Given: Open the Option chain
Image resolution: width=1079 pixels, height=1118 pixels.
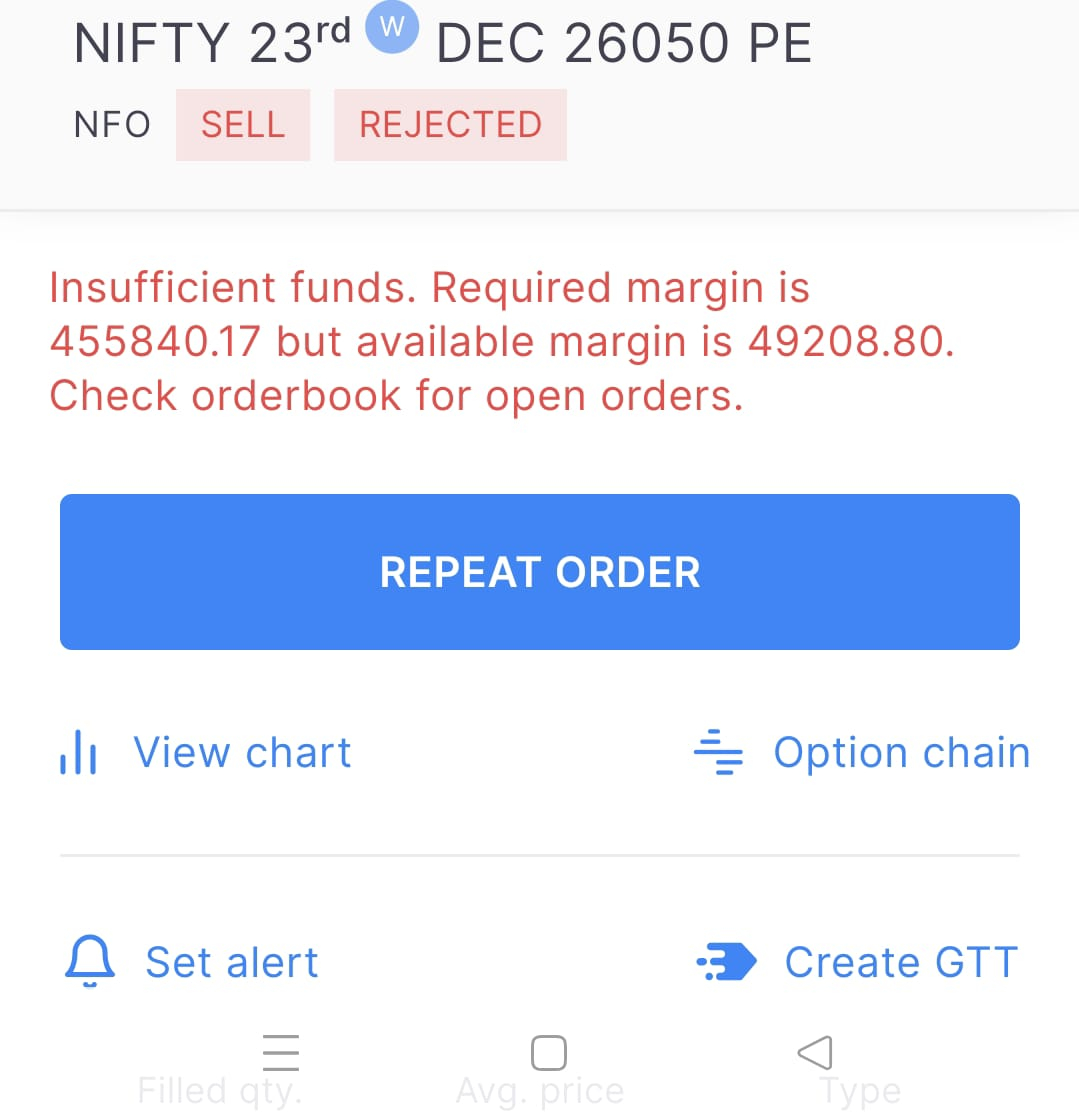Looking at the screenshot, I should point(862,753).
